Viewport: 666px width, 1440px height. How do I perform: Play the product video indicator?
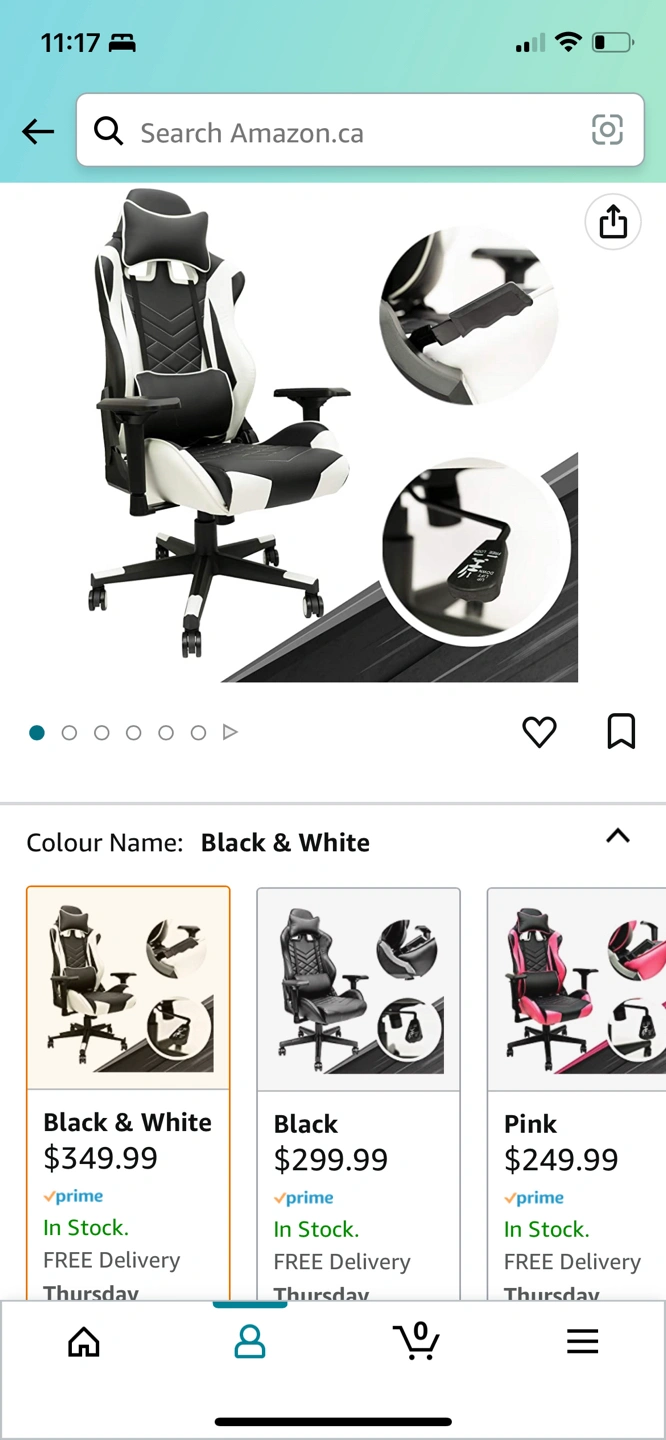coord(230,732)
